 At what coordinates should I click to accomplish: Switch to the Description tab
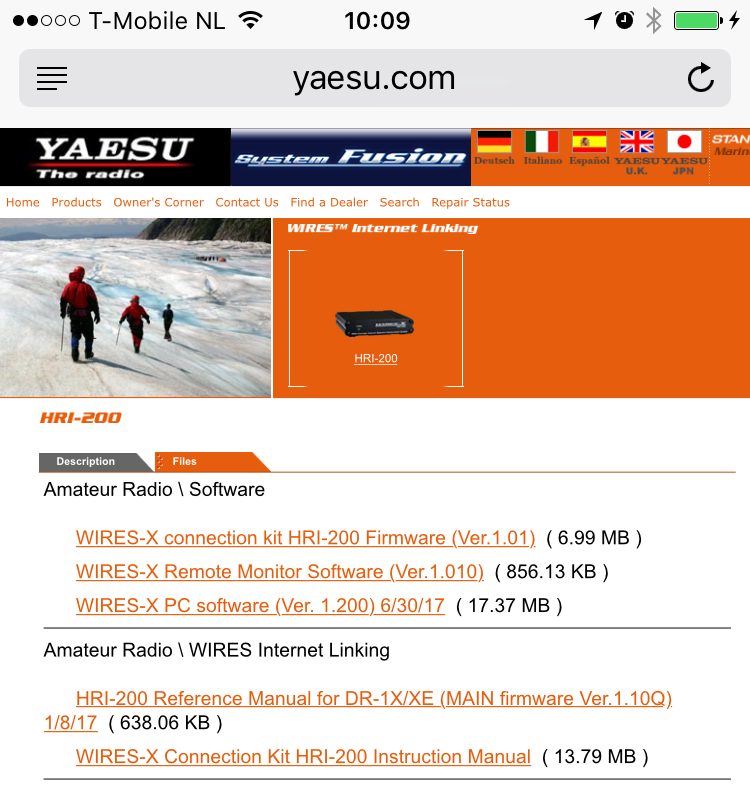[86, 462]
